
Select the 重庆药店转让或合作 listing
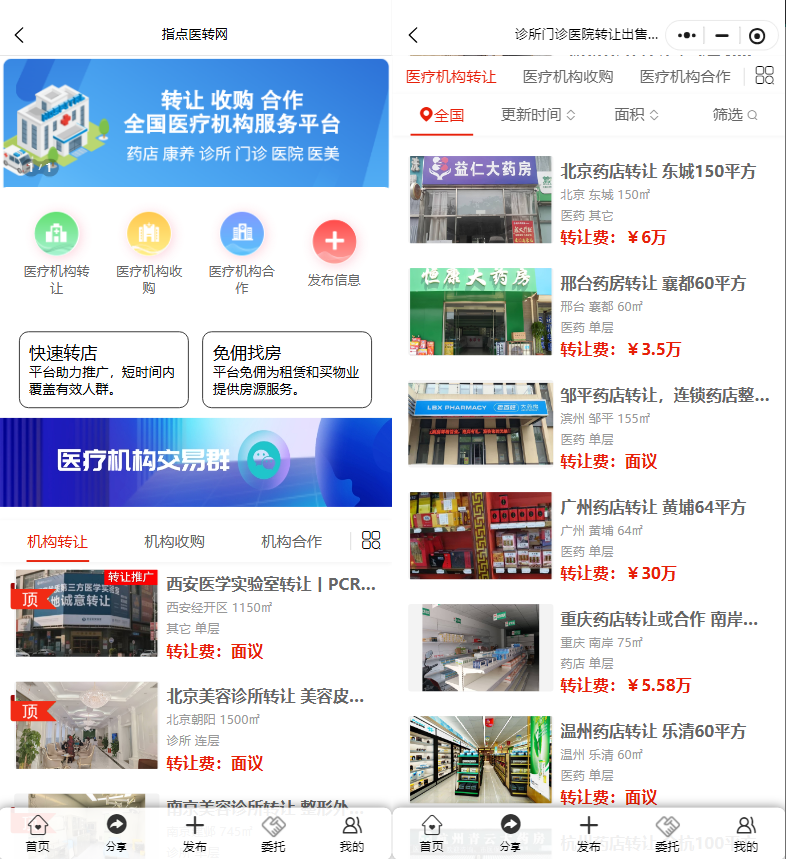click(657, 619)
